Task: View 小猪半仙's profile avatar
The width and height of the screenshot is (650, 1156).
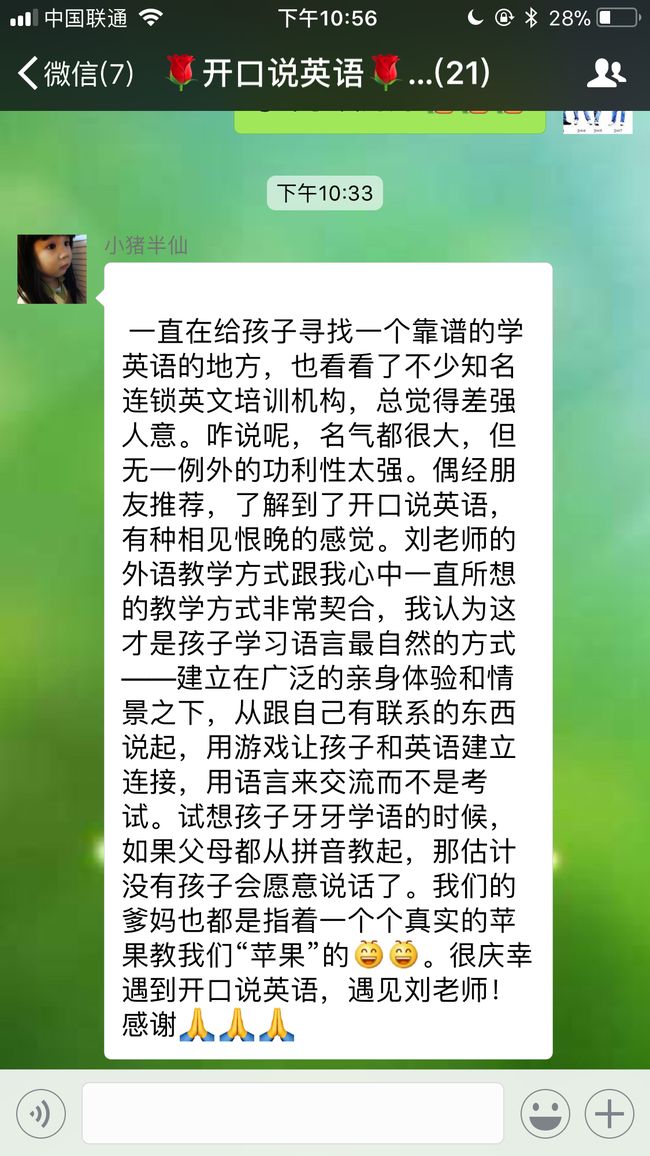Action: coord(52,269)
